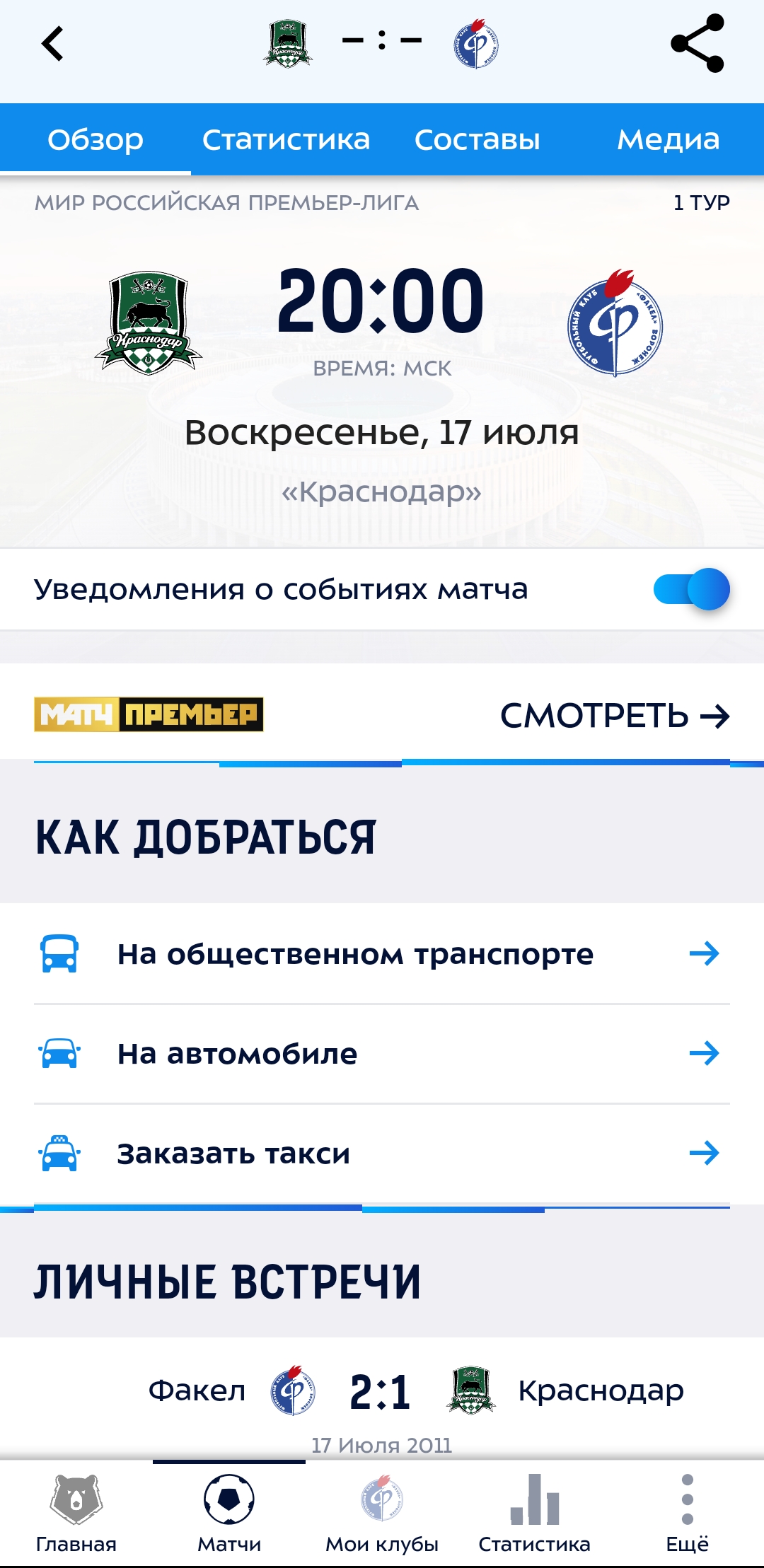
Task: Go back using the top arrow
Action: (53, 44)
